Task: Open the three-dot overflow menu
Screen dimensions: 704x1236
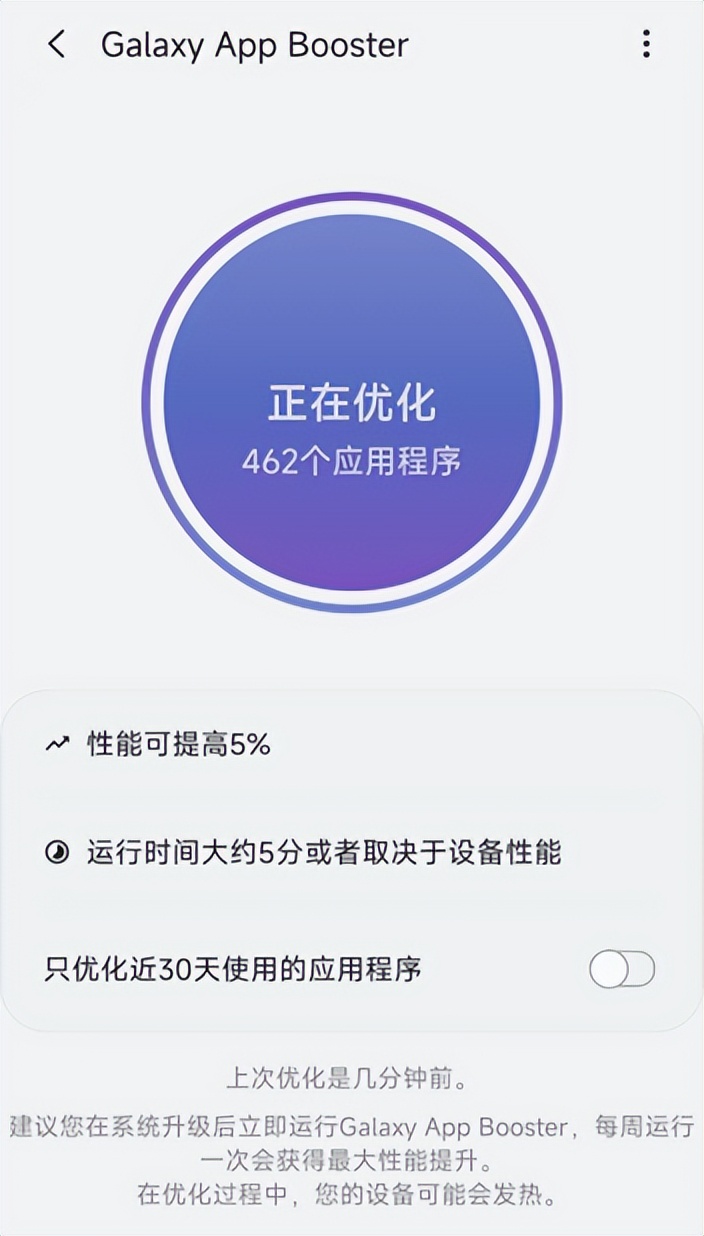Action: [x=647, y=44]
